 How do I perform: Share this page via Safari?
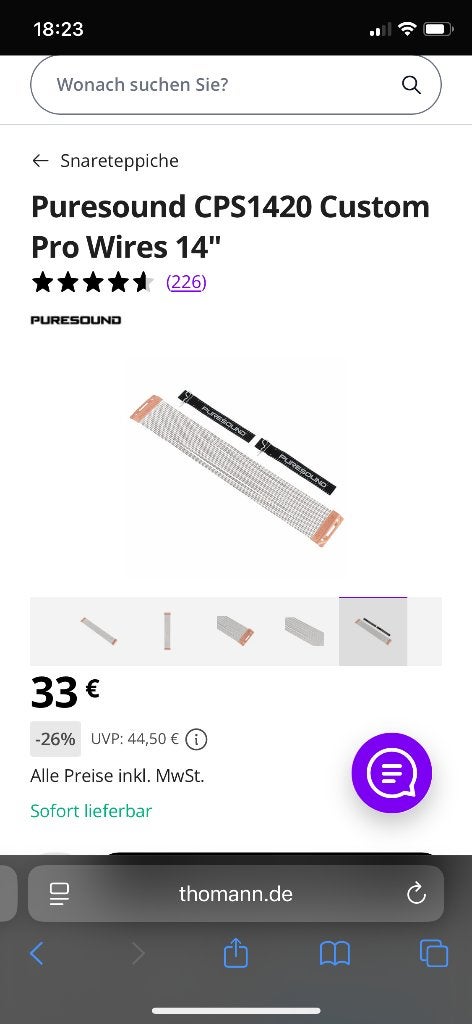[236, 953]
